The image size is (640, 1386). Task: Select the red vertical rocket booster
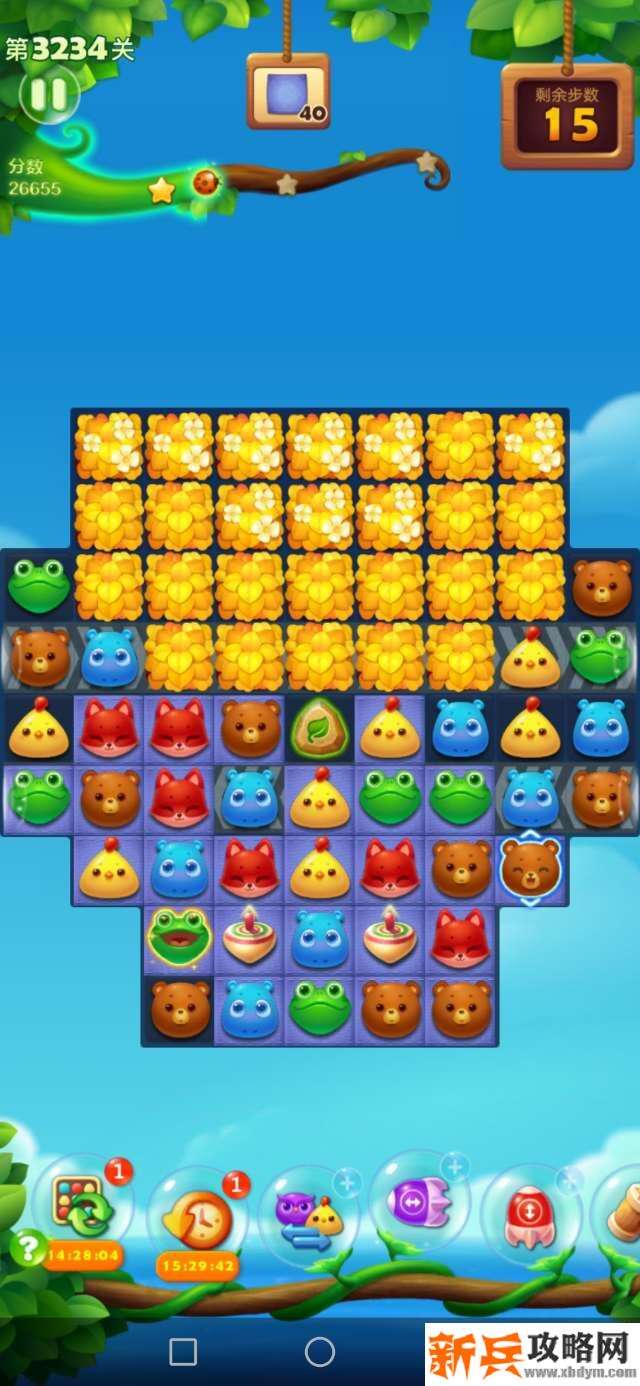530,1213
